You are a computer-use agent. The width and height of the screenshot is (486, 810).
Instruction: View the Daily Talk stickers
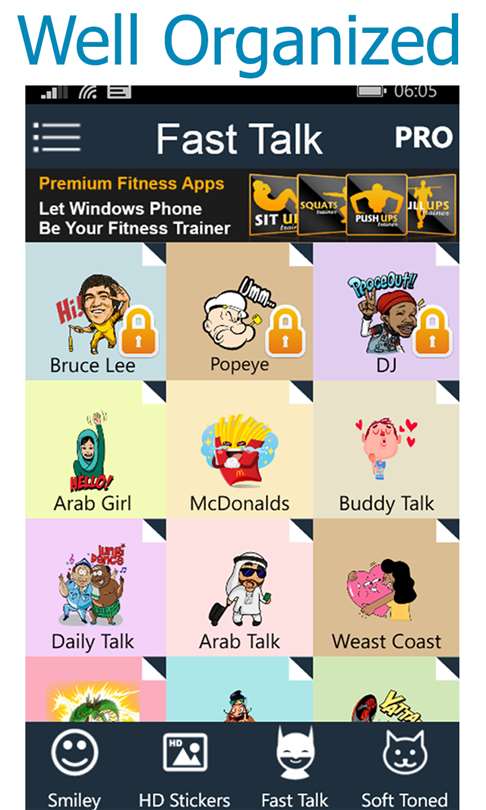(x=96, y=587)
